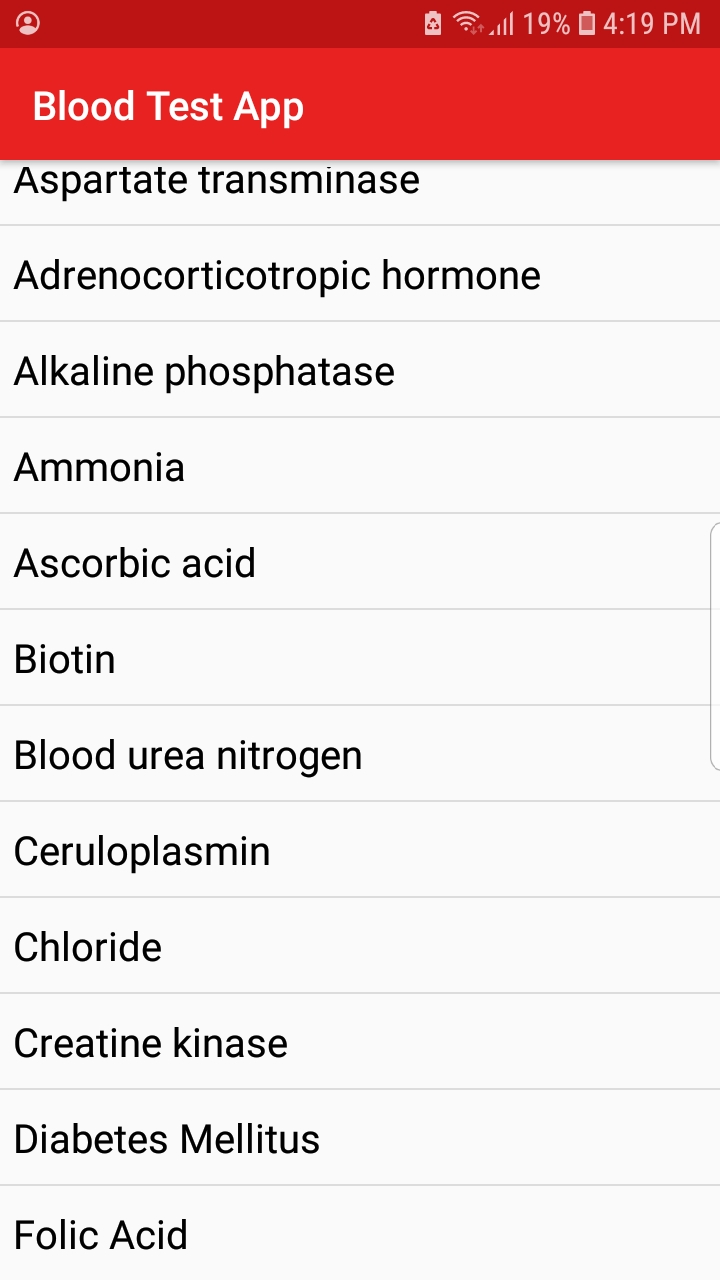The image size is (720, 1280).
Task: Open Aspartate transminase entry
Action: (x=360, y=192)
